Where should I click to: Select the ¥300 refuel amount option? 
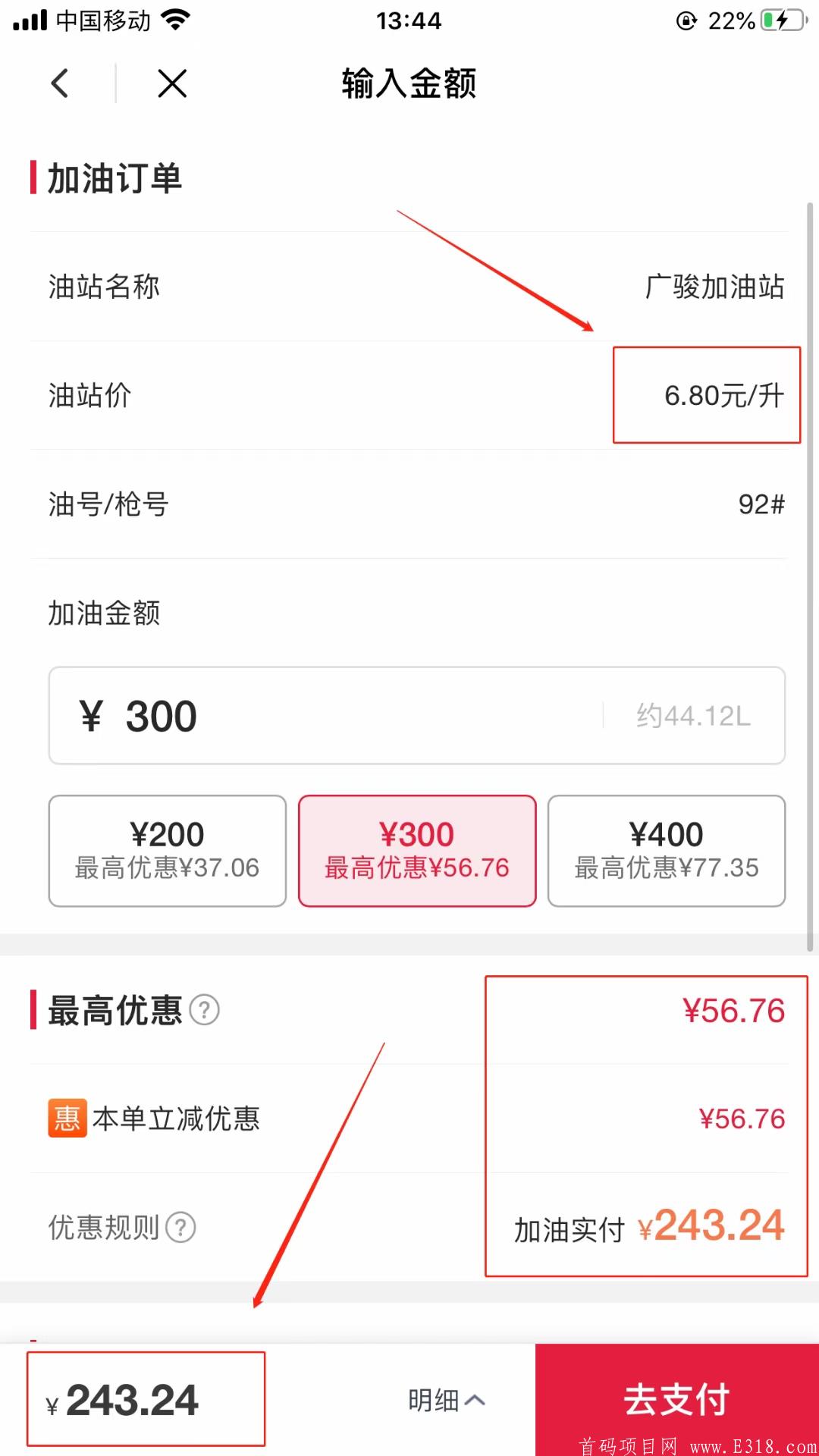click(x=417, y=849)
